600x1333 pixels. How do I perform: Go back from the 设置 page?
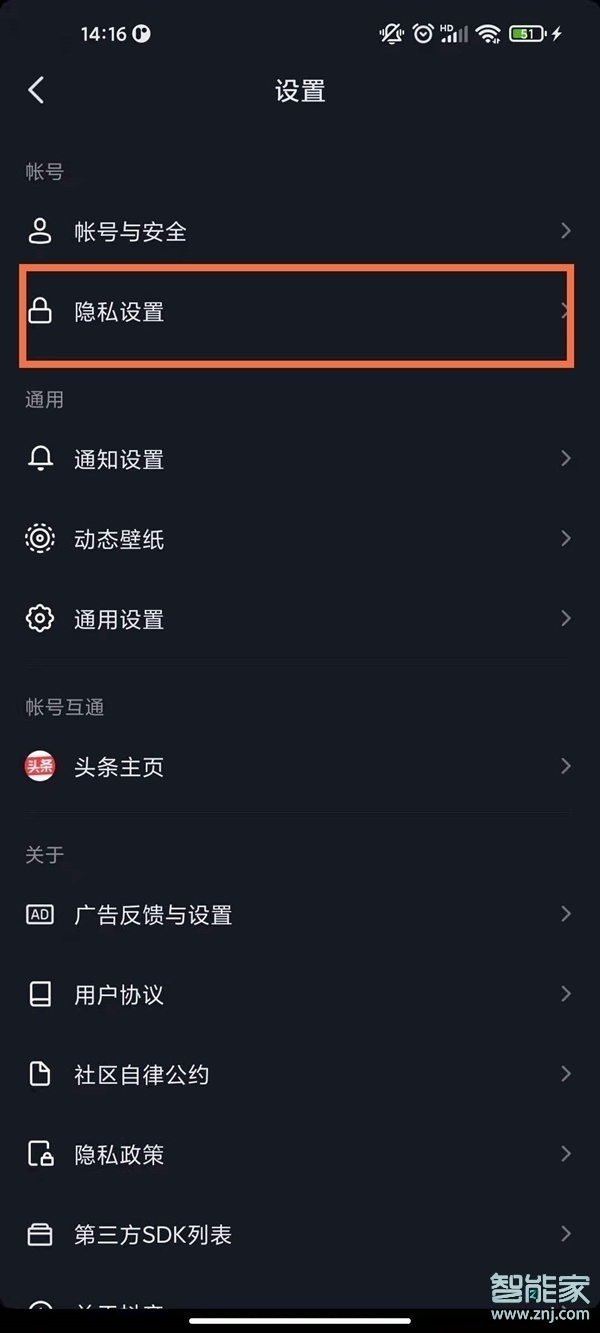pos(36,90)
